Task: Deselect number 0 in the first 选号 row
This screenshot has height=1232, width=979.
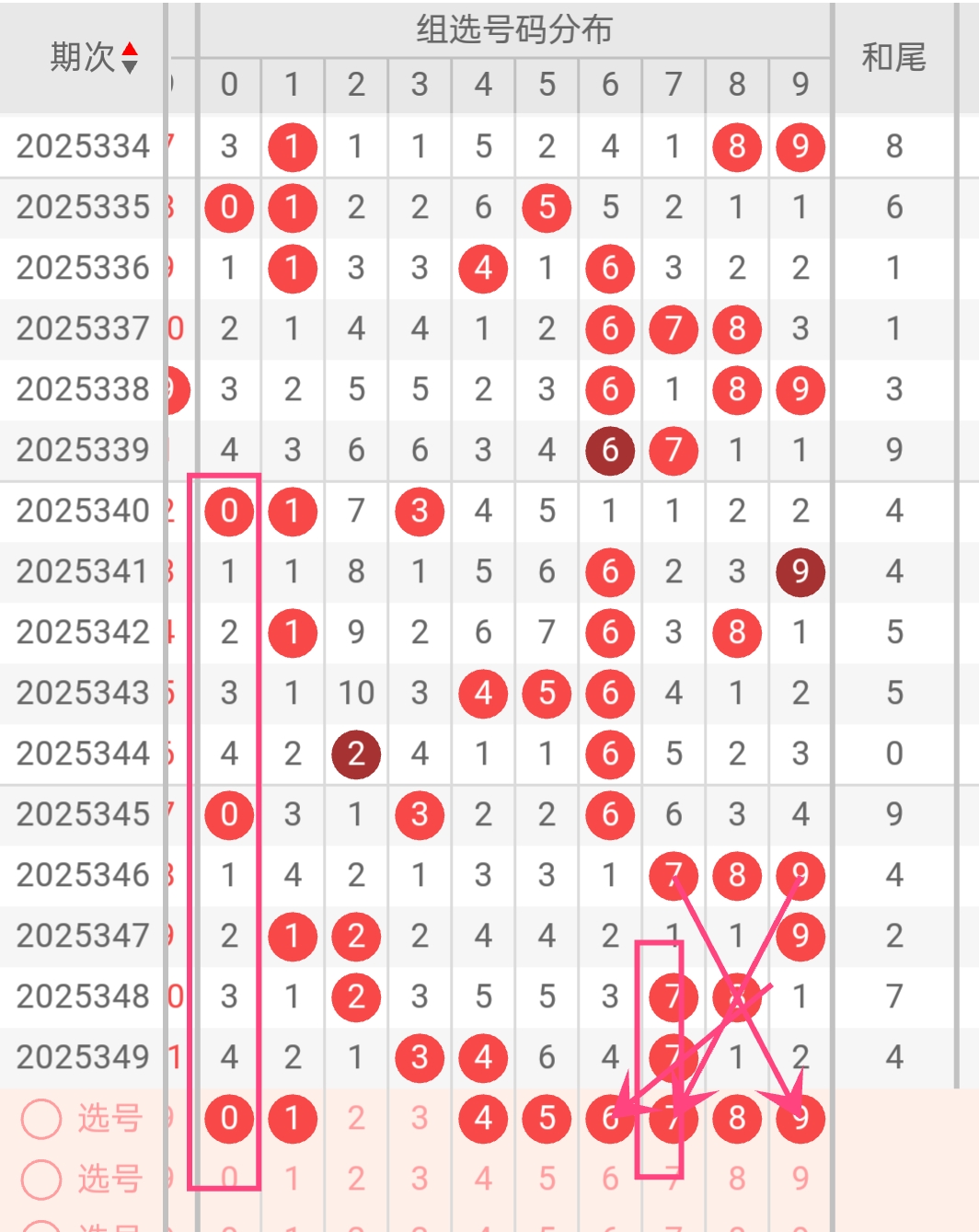Action: pyautogui.click(x=229, y=1119)
